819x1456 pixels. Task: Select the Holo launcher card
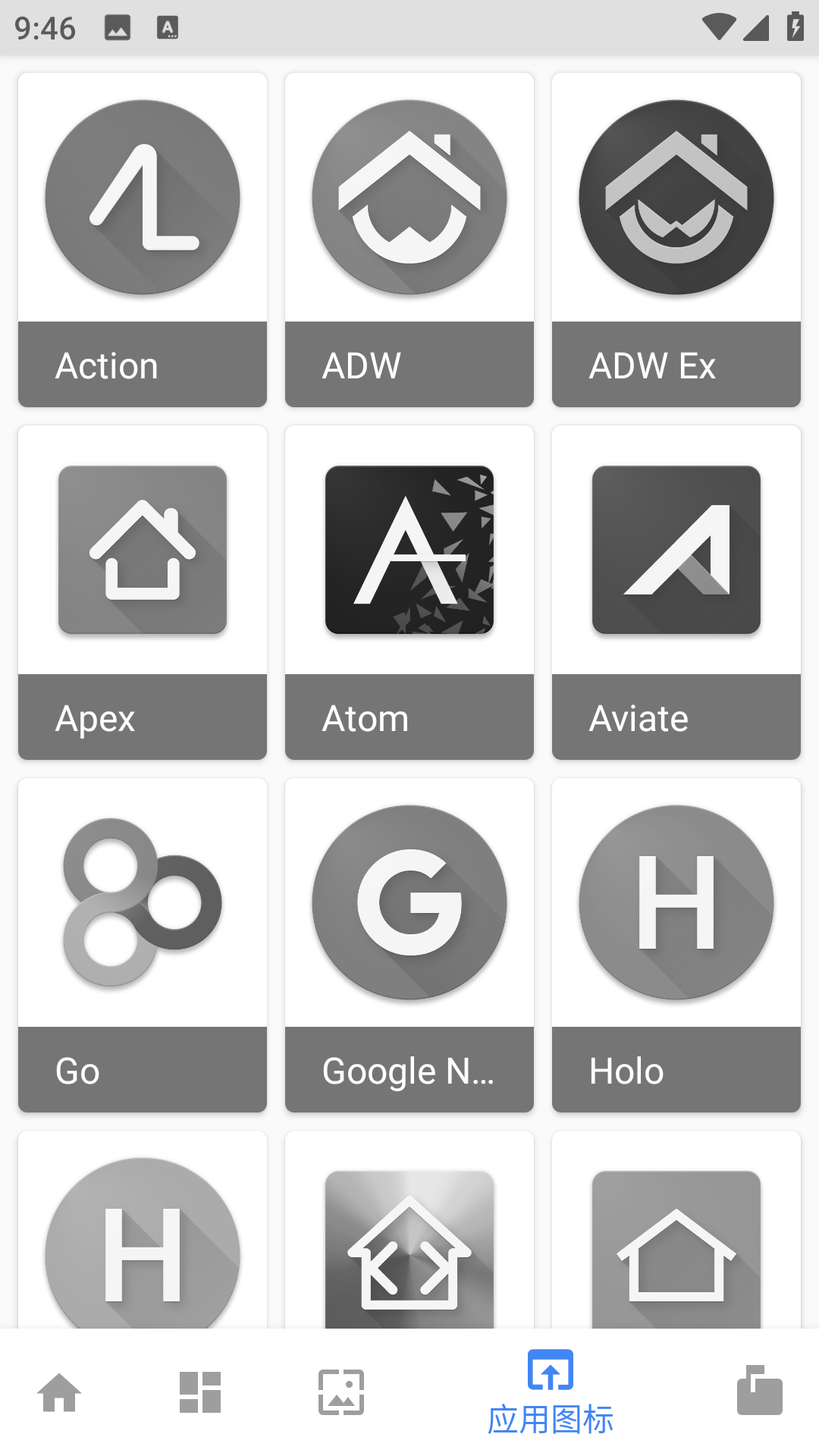click(x=676, y=945)
